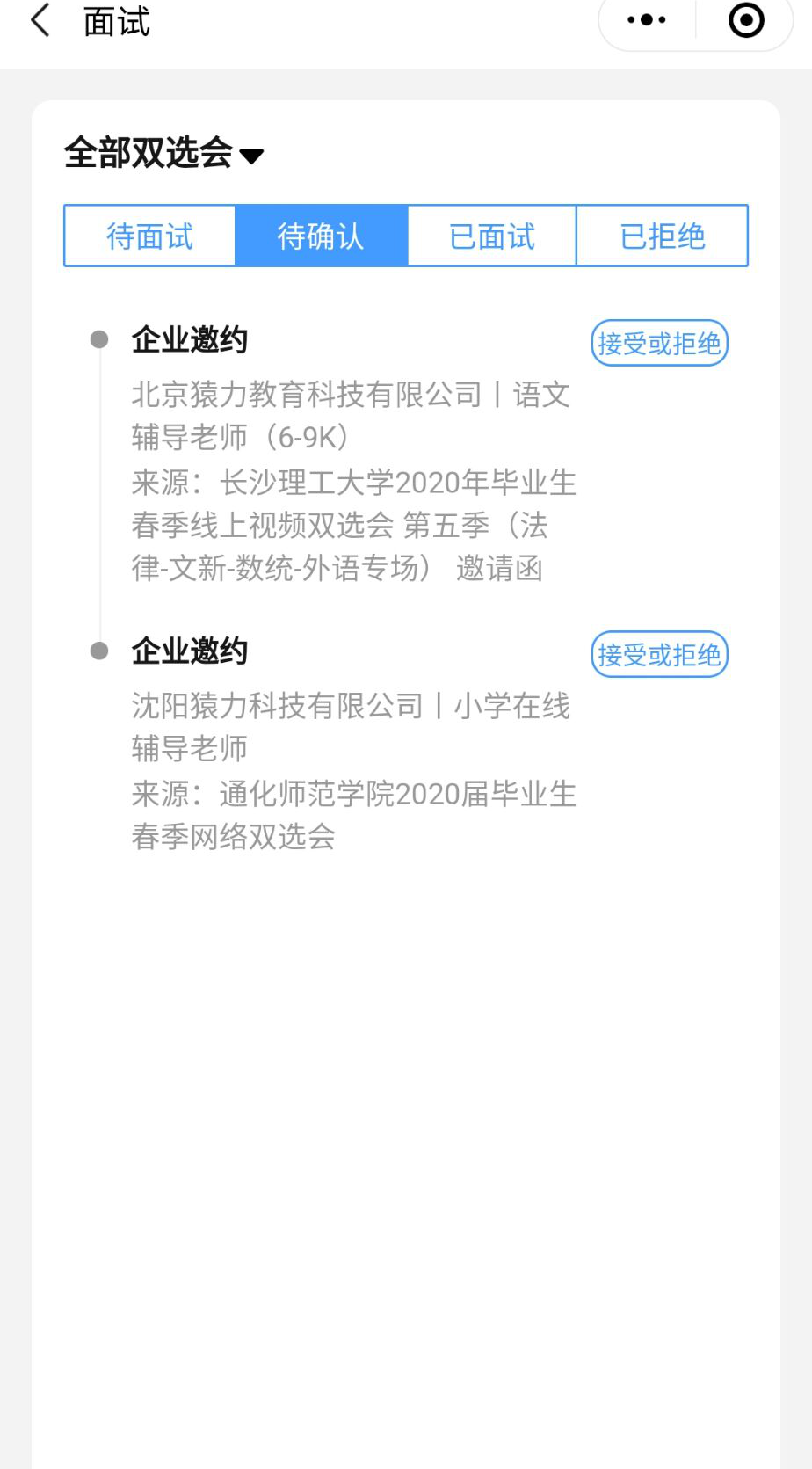Image resolution: width=812 pixels, height=1469 pixels.
Task: Open the mini program overflow menu
Action: coord(647,20)
